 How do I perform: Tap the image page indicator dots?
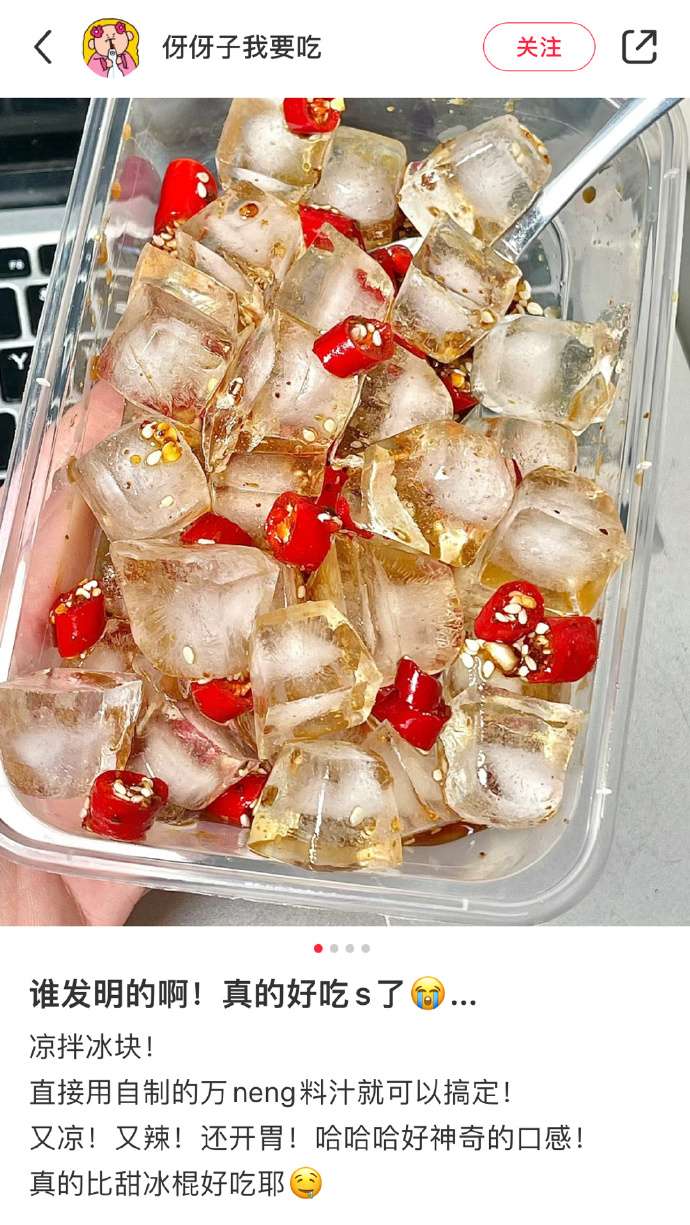click(342, 948)
